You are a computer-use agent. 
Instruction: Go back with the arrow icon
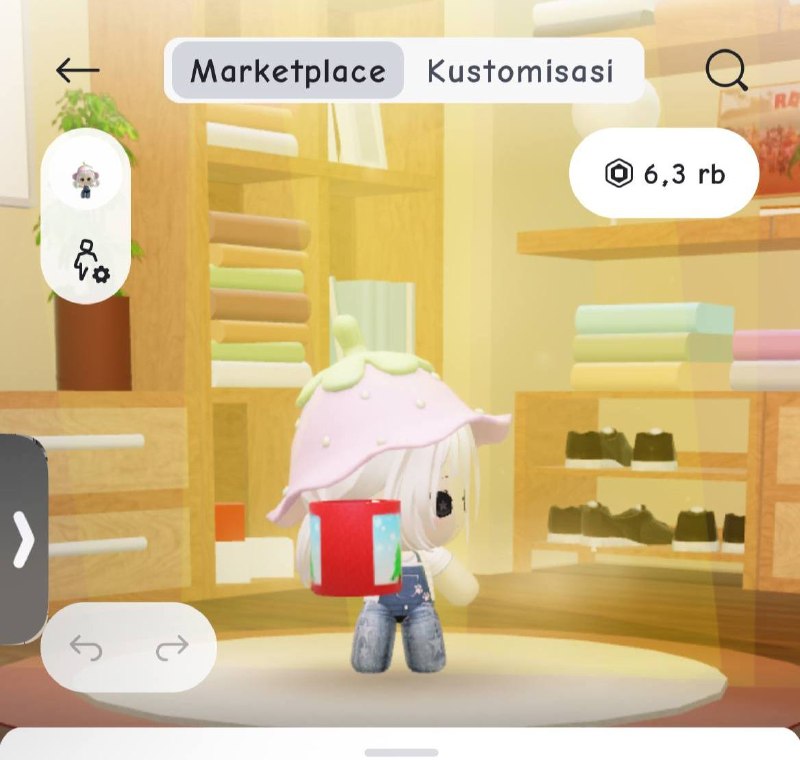coord(78,70)
